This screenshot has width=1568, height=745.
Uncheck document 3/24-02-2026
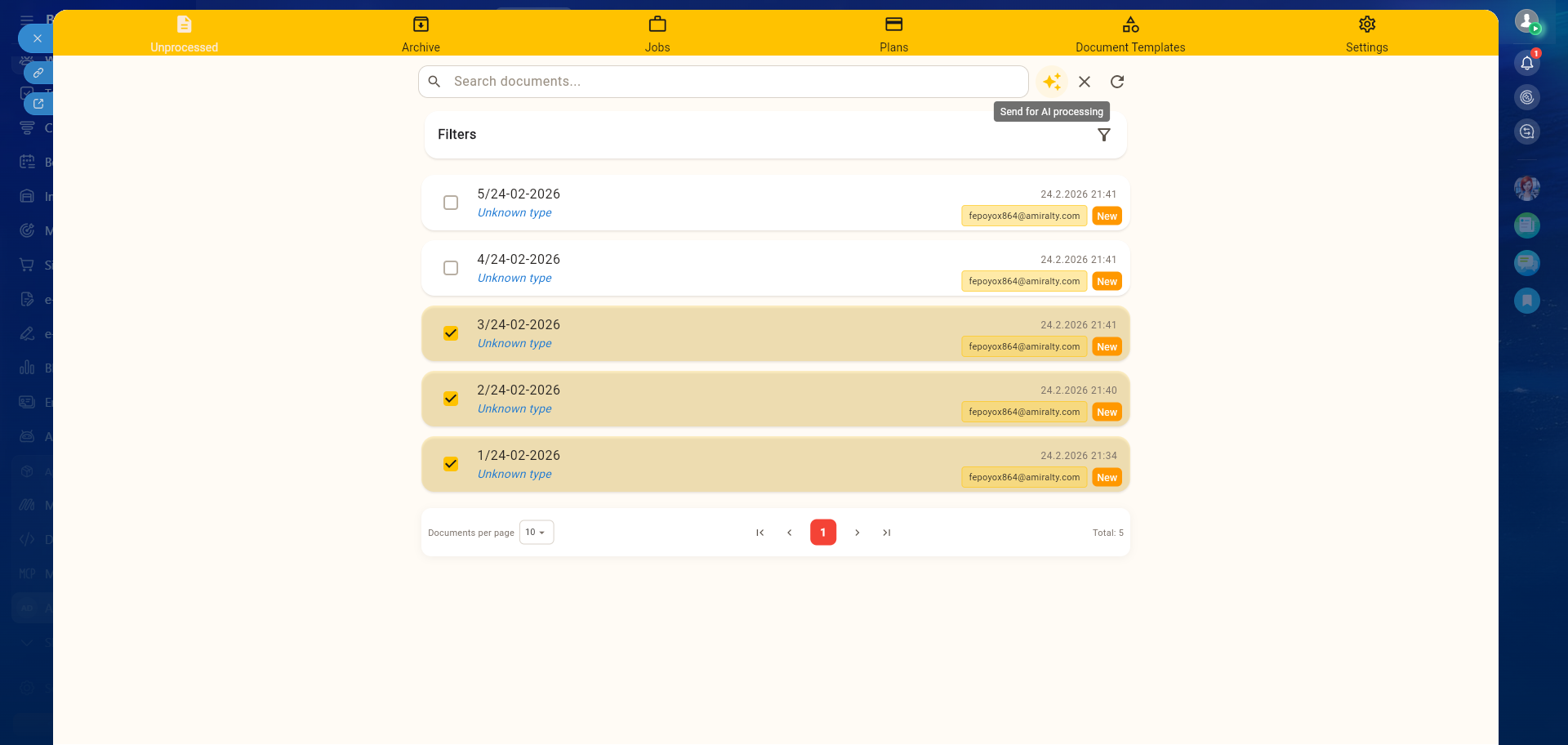[x=451, y=333]
